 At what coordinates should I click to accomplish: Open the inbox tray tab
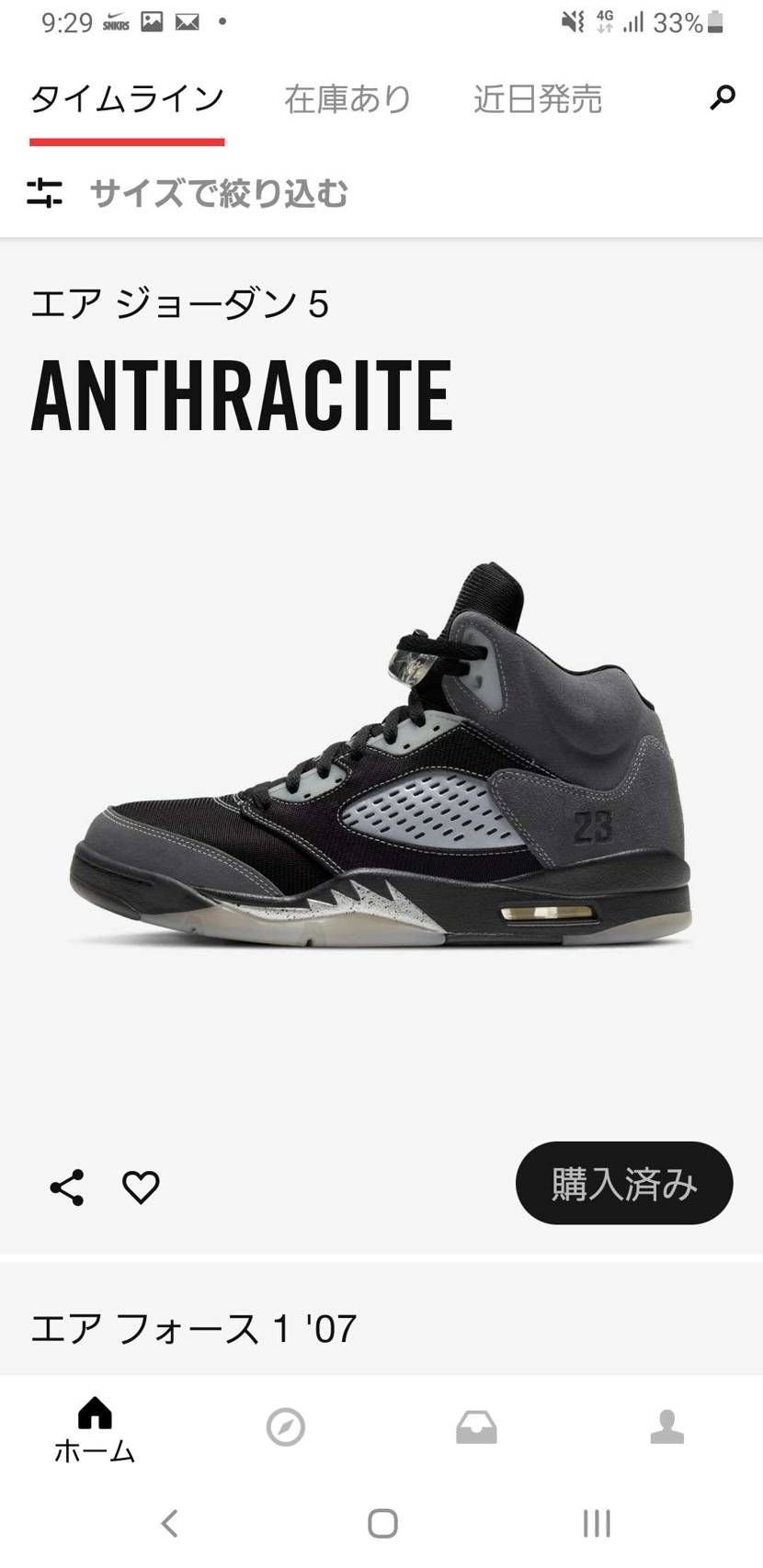[476, 1427]
